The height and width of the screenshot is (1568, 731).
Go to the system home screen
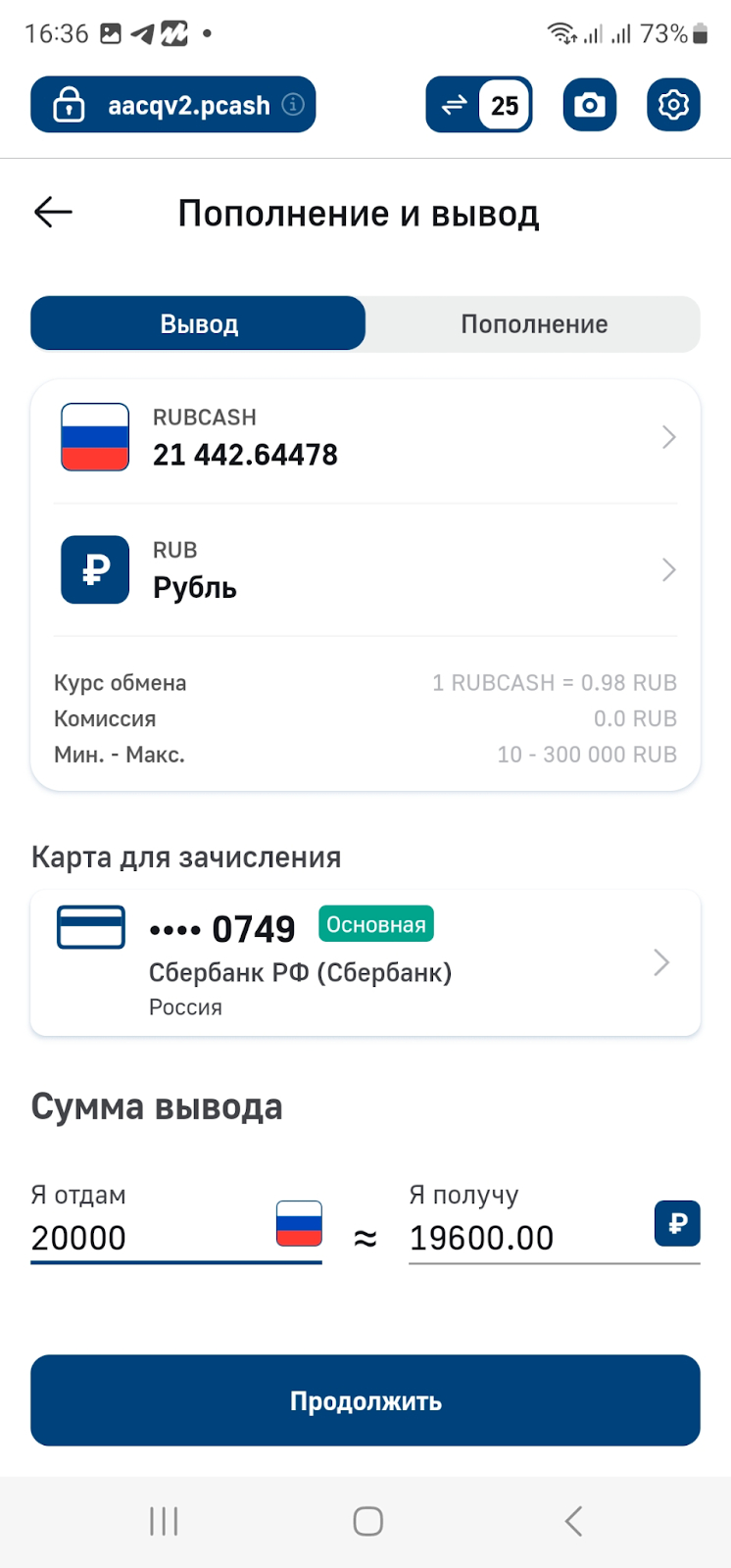point(367,1521)
